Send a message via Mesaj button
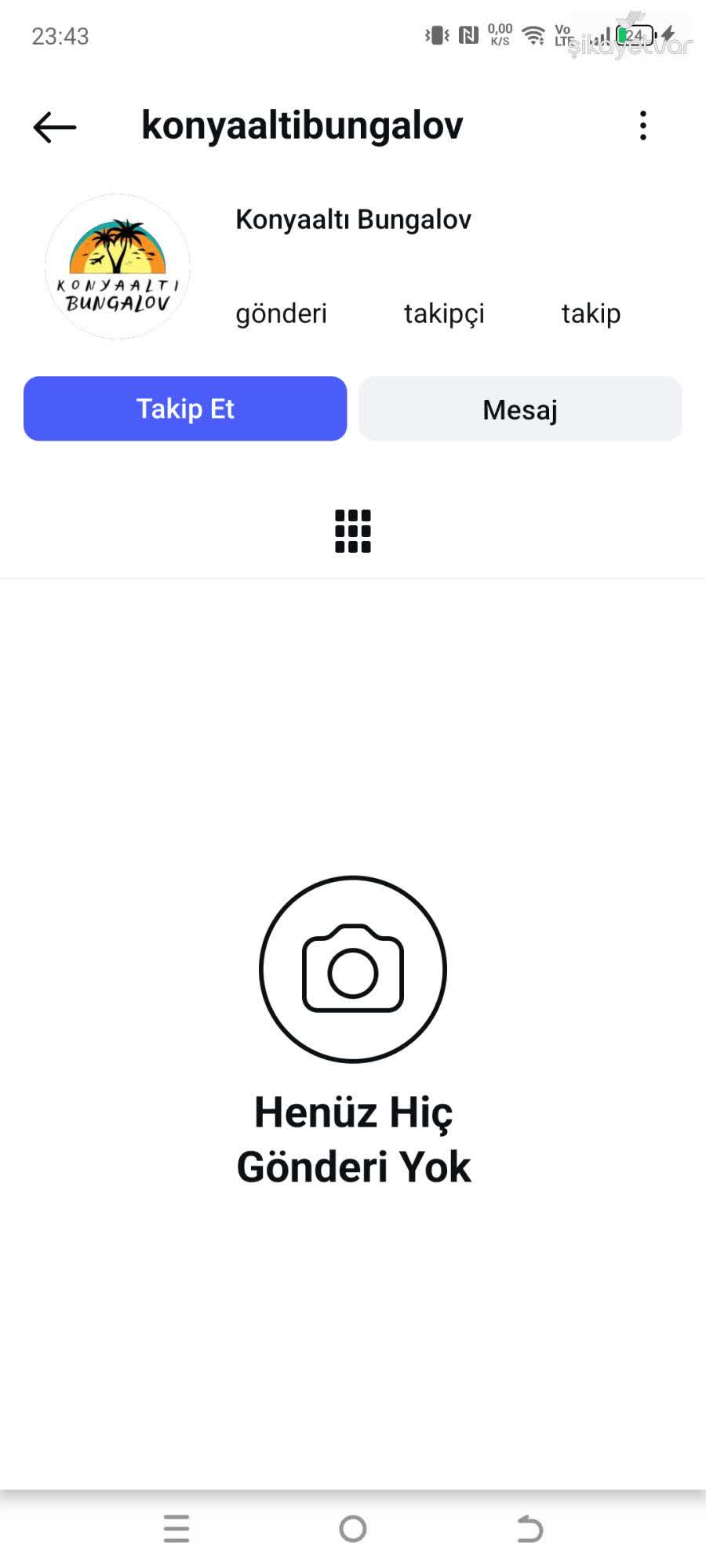706x1568 pixels. coord(520,408)
